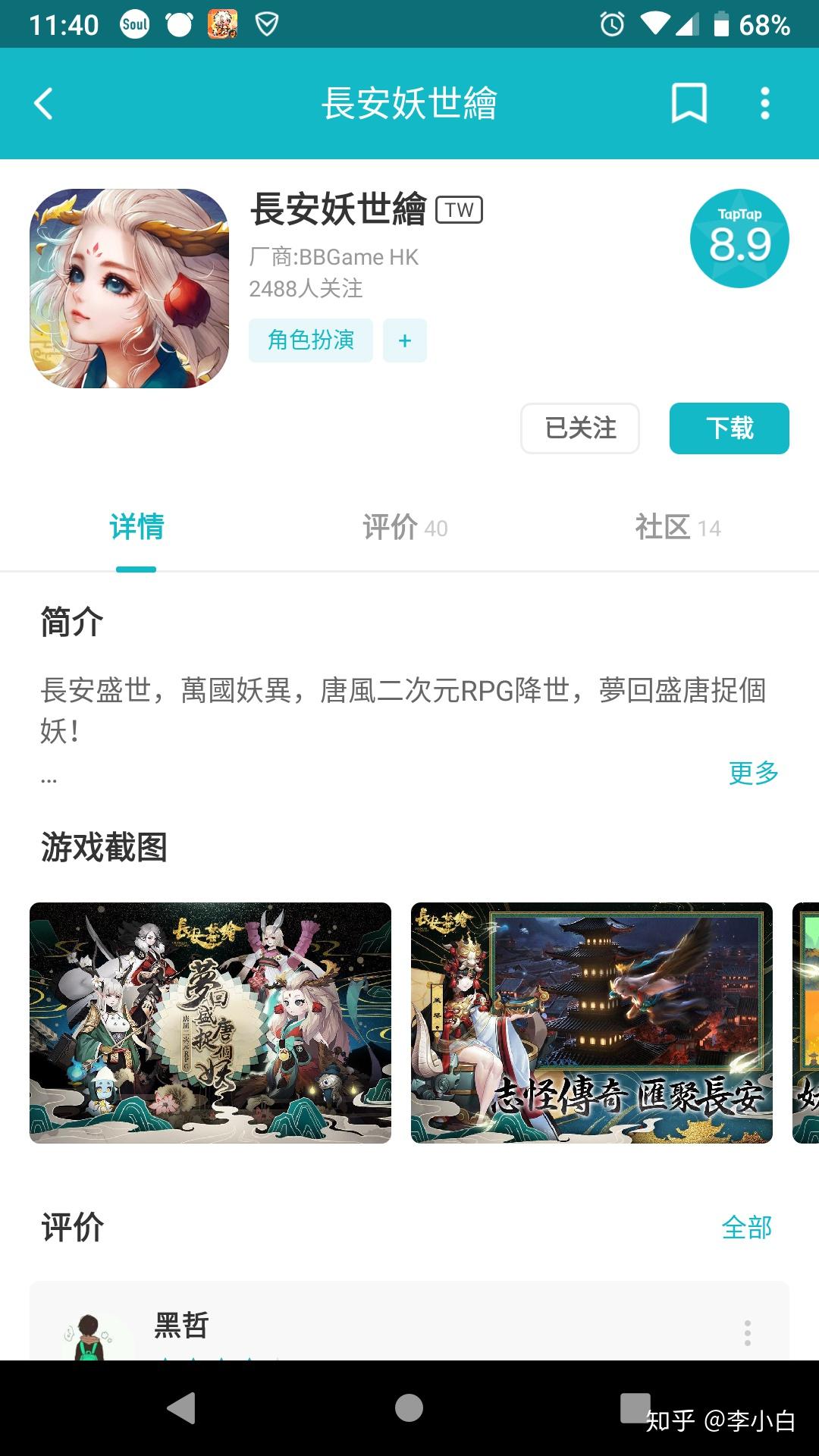Image resolution: width=819 pixels, height=1456 pixels.
Task: Switch to the 评价 tab
Action: 405,527
